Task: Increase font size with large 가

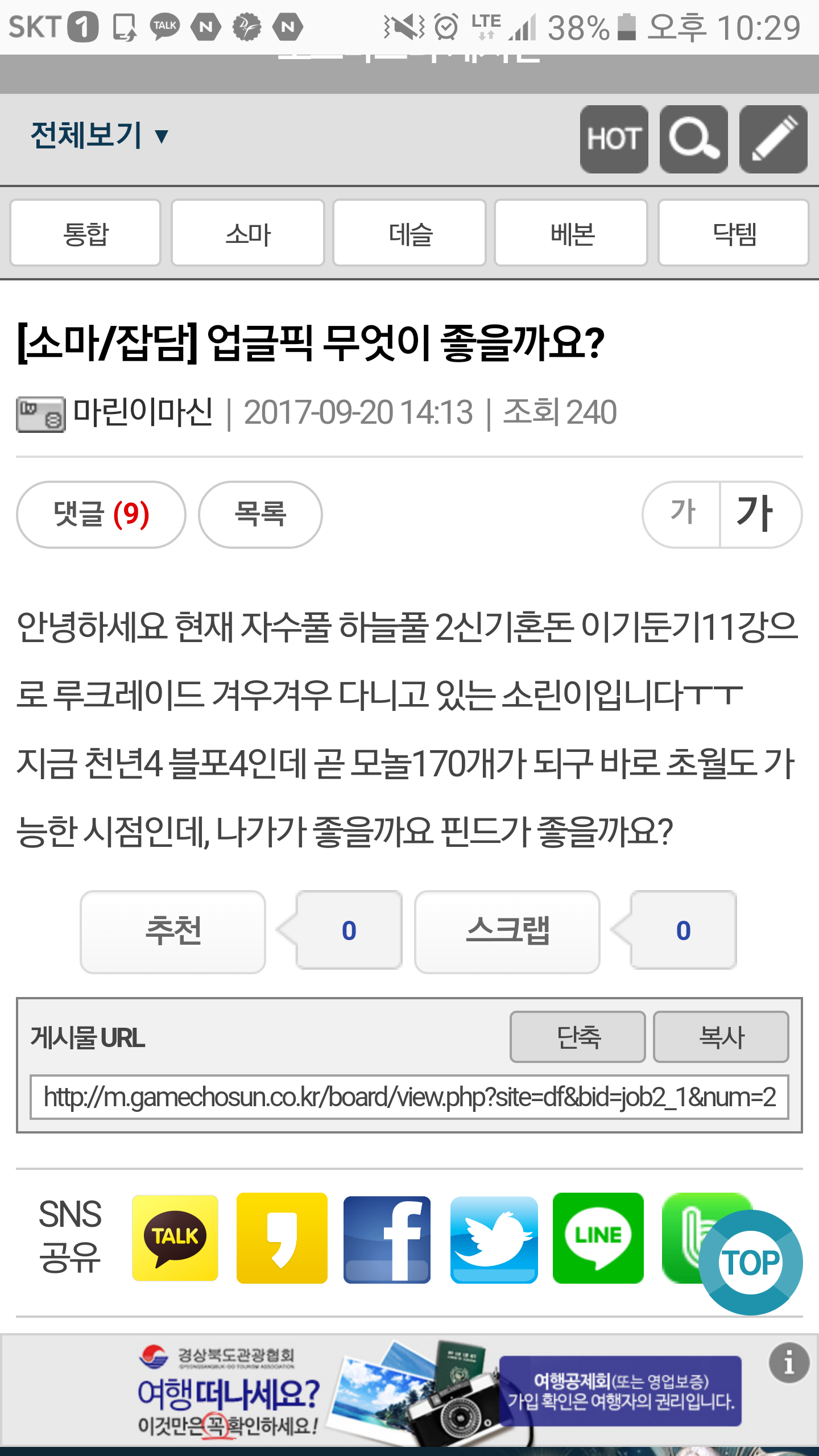Action: pos(760,515)
